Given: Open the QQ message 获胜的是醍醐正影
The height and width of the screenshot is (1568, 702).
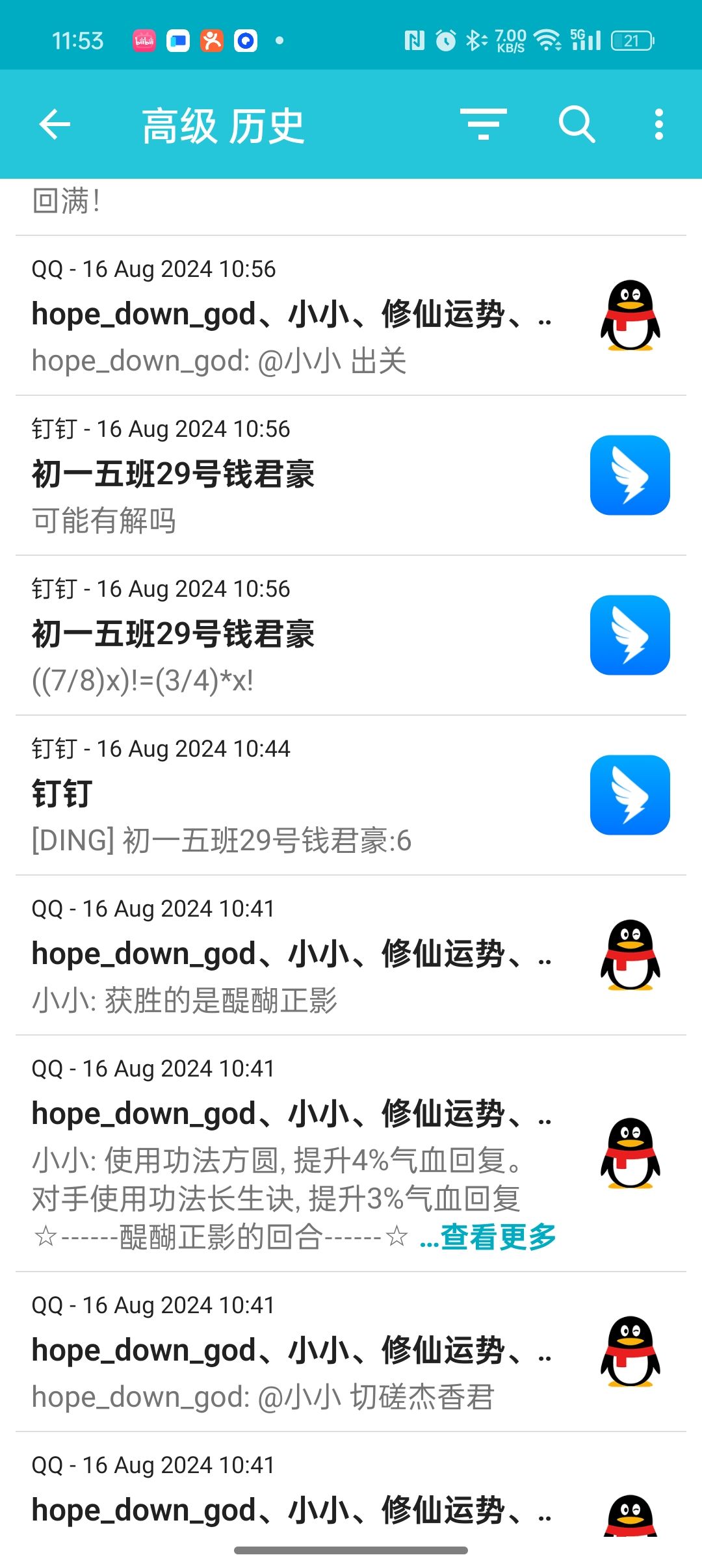Looking at the screenshot, I should coord(292,956).
